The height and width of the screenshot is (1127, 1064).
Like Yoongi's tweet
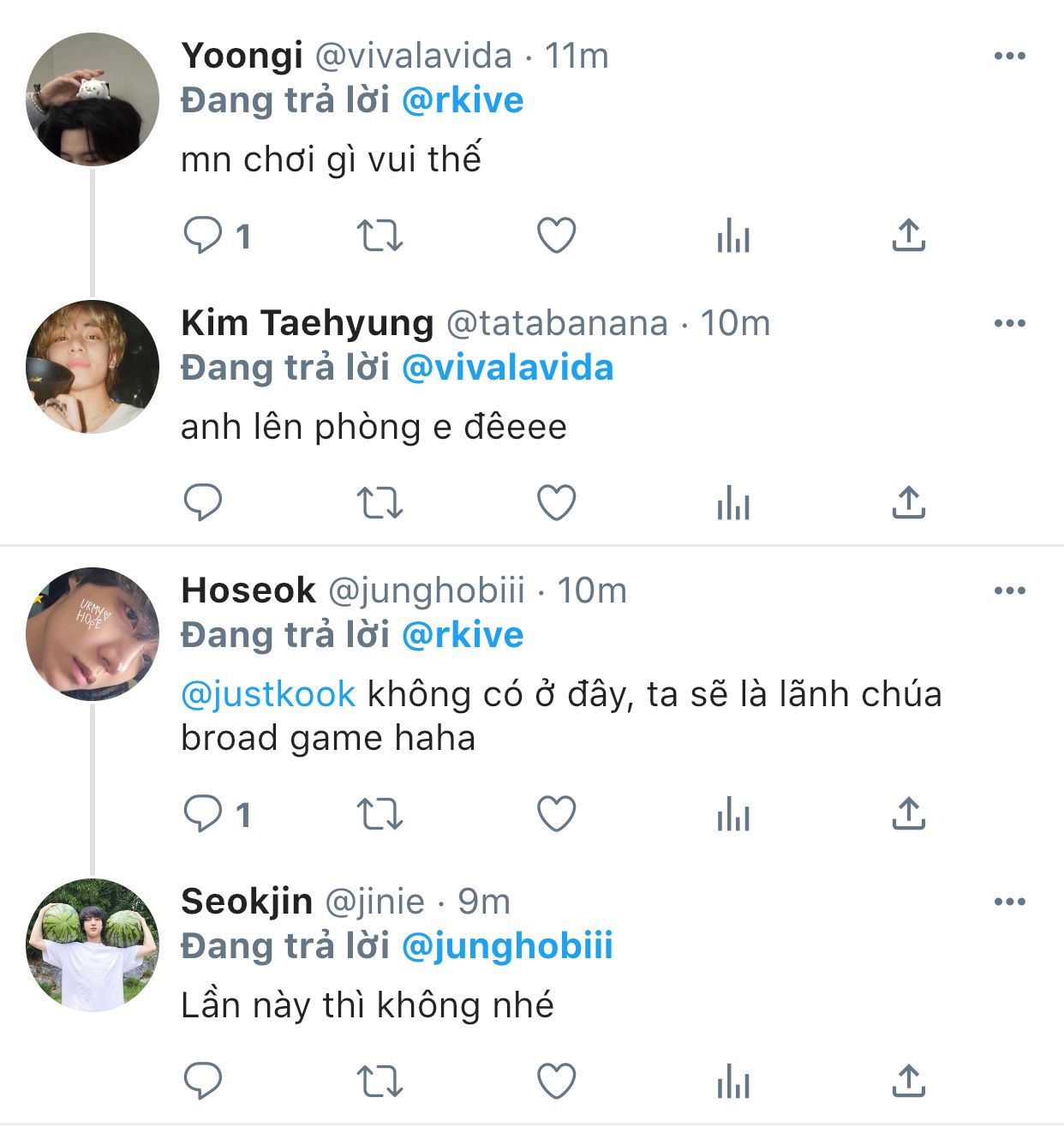point(556,236)
